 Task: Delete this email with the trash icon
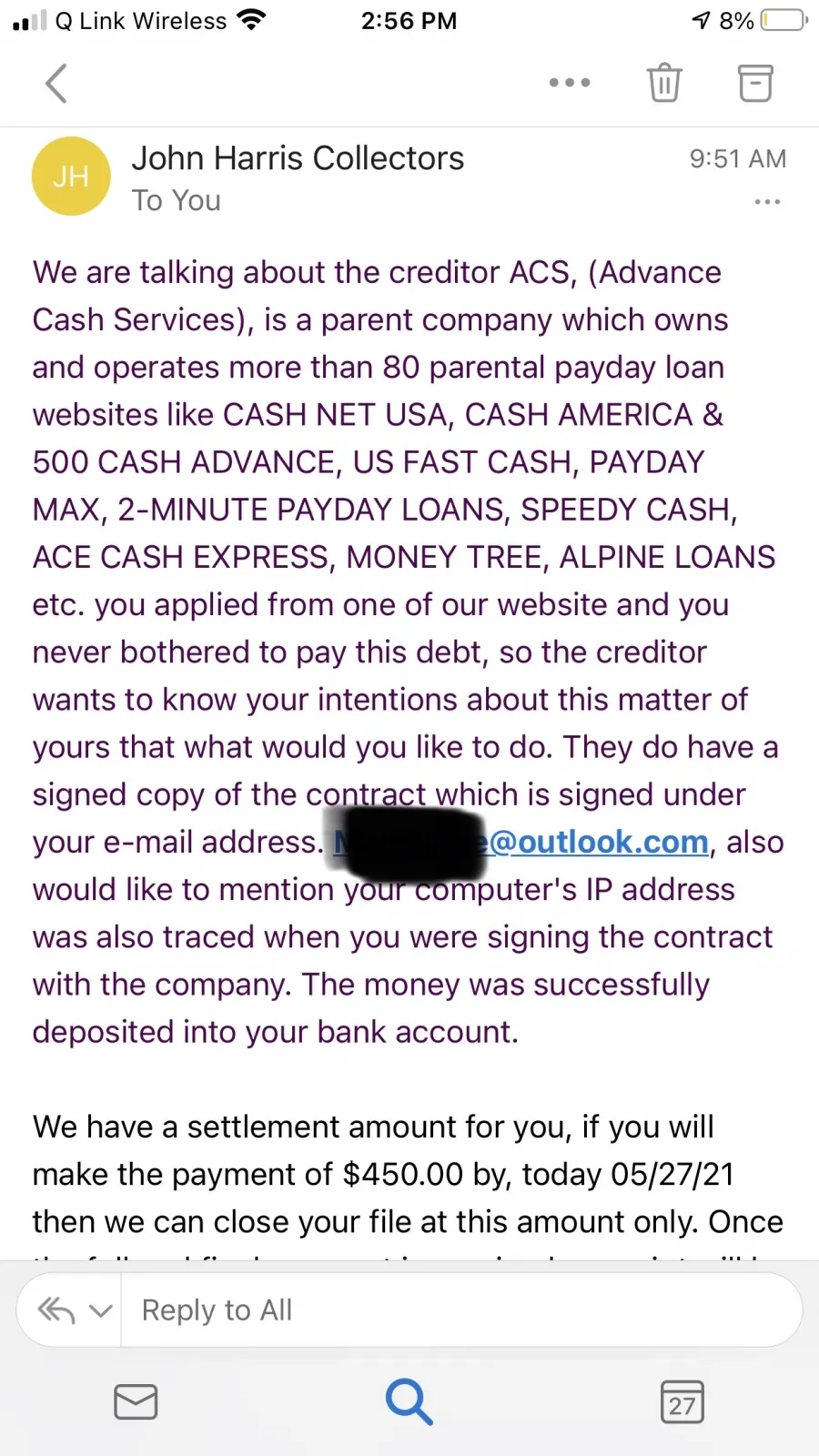click(664, 83)
